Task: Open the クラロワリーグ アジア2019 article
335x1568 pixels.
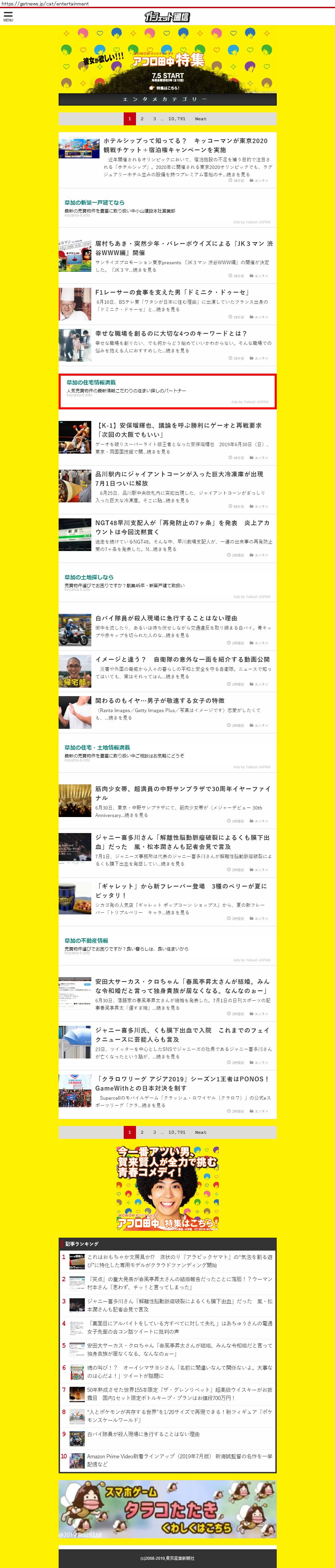Action: (182, 1083)
